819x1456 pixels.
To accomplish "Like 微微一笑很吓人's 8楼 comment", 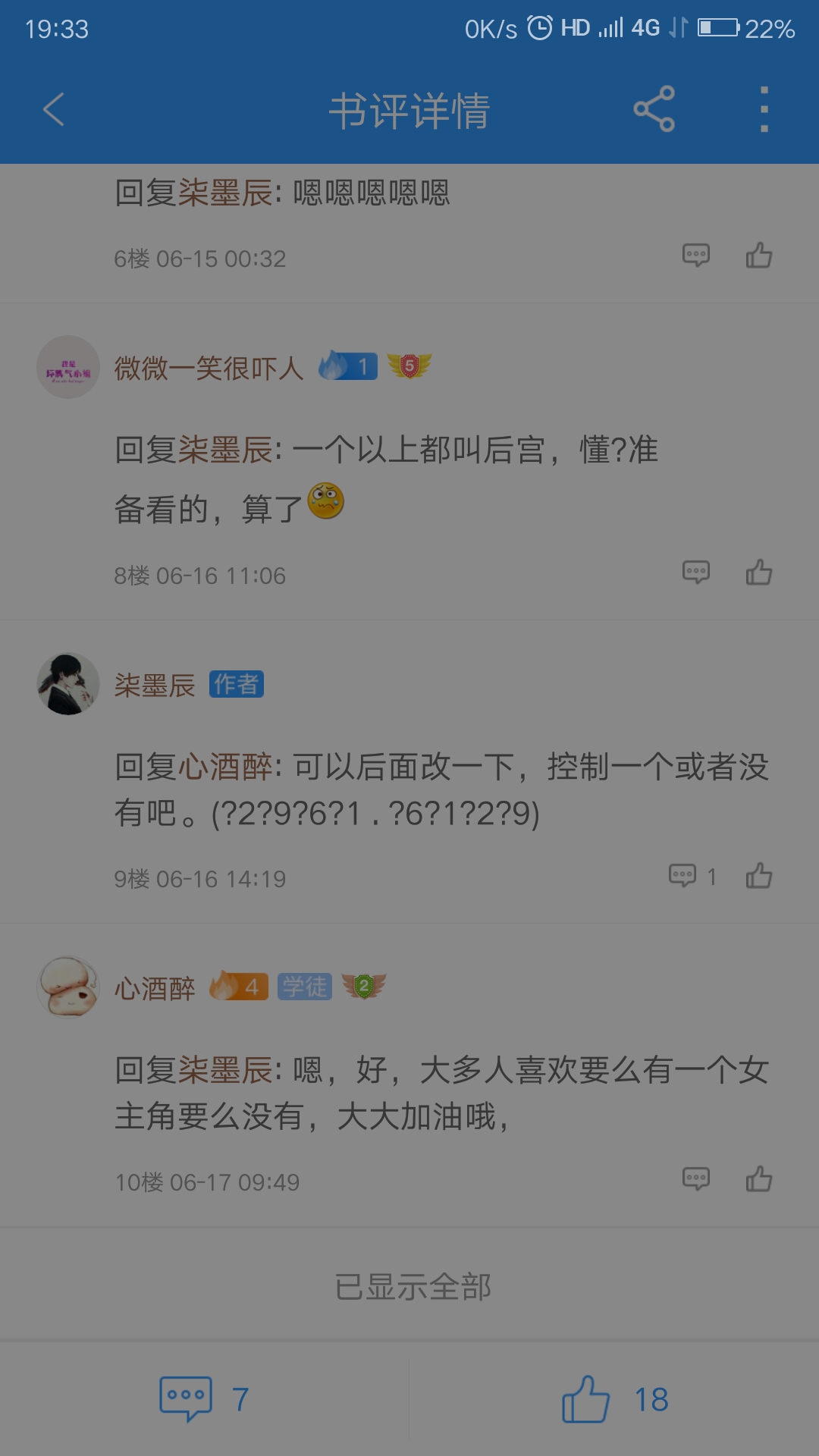I will point(758,573).
